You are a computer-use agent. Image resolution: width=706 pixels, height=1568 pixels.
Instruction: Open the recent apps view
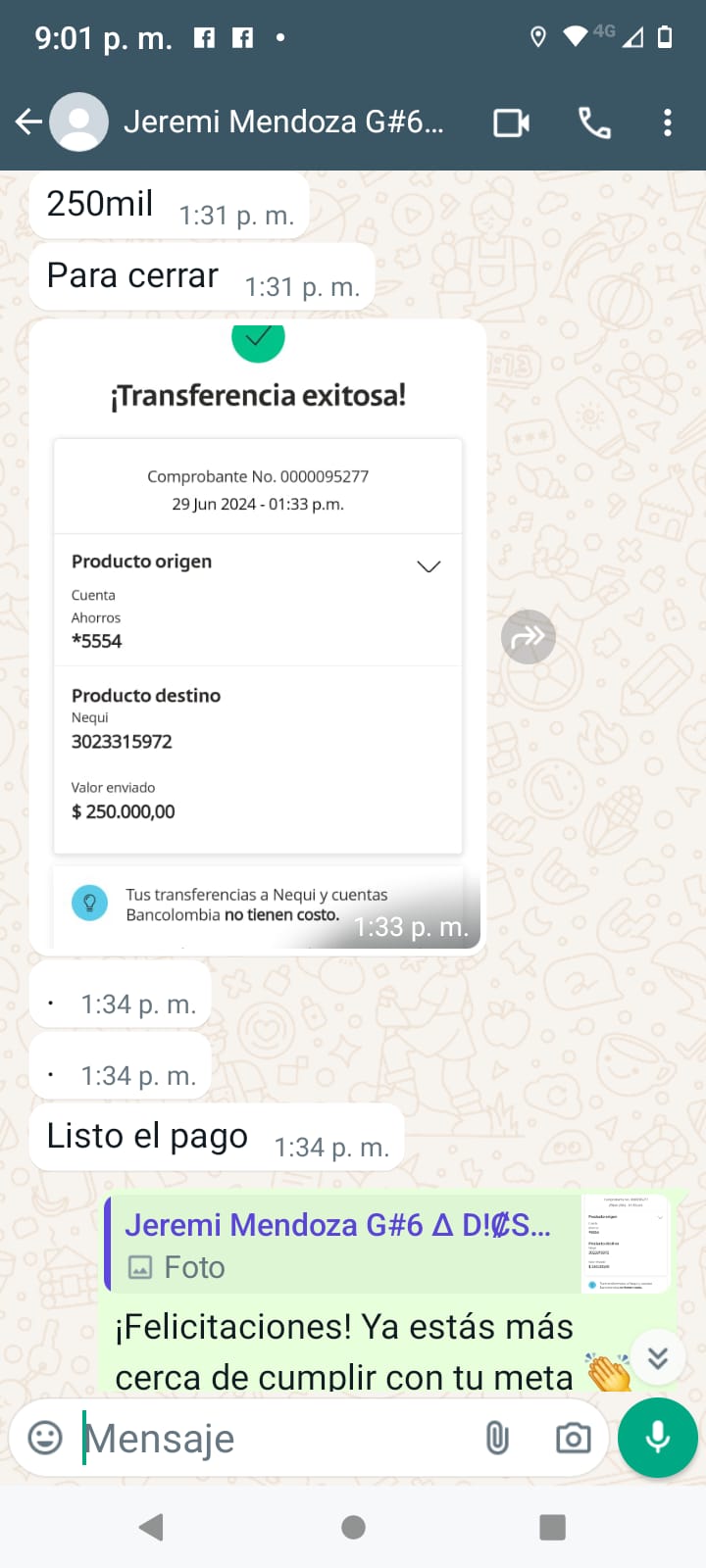pos(553,1527)
